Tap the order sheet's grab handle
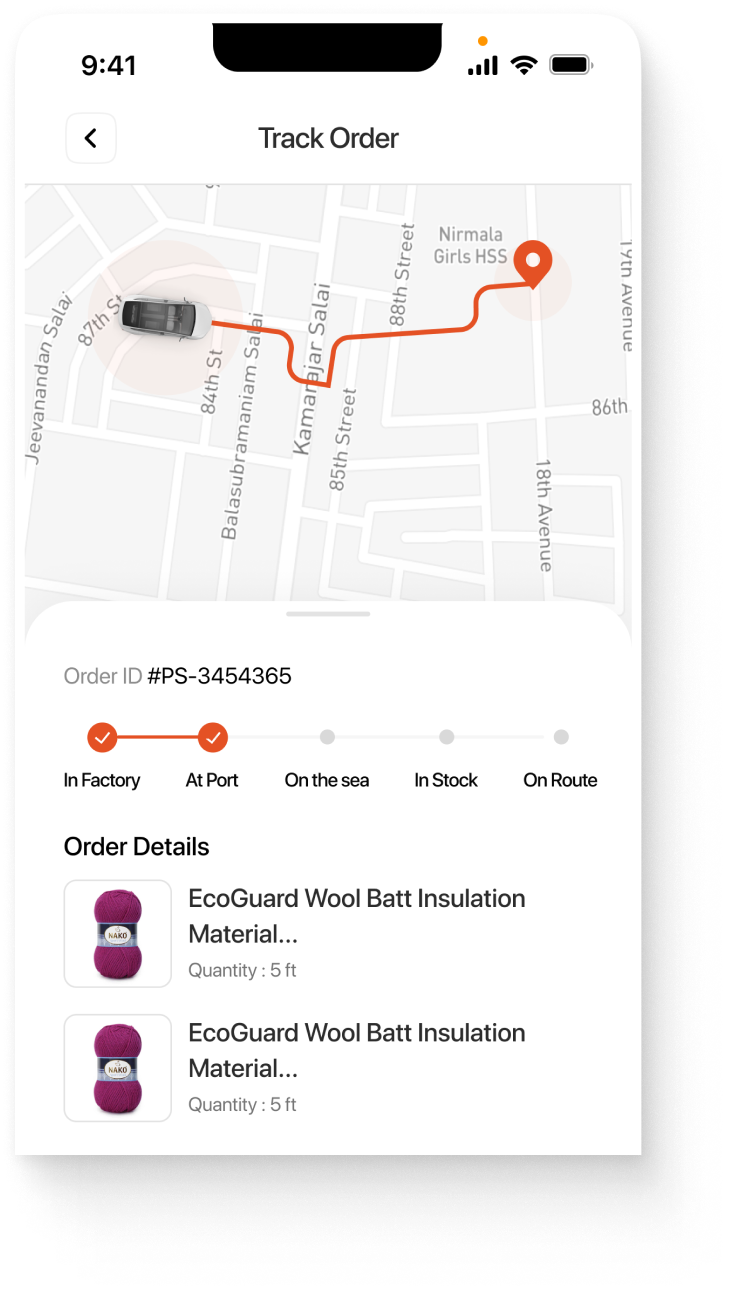Viewport: 750px width, 1311px height. coord(328,614)
